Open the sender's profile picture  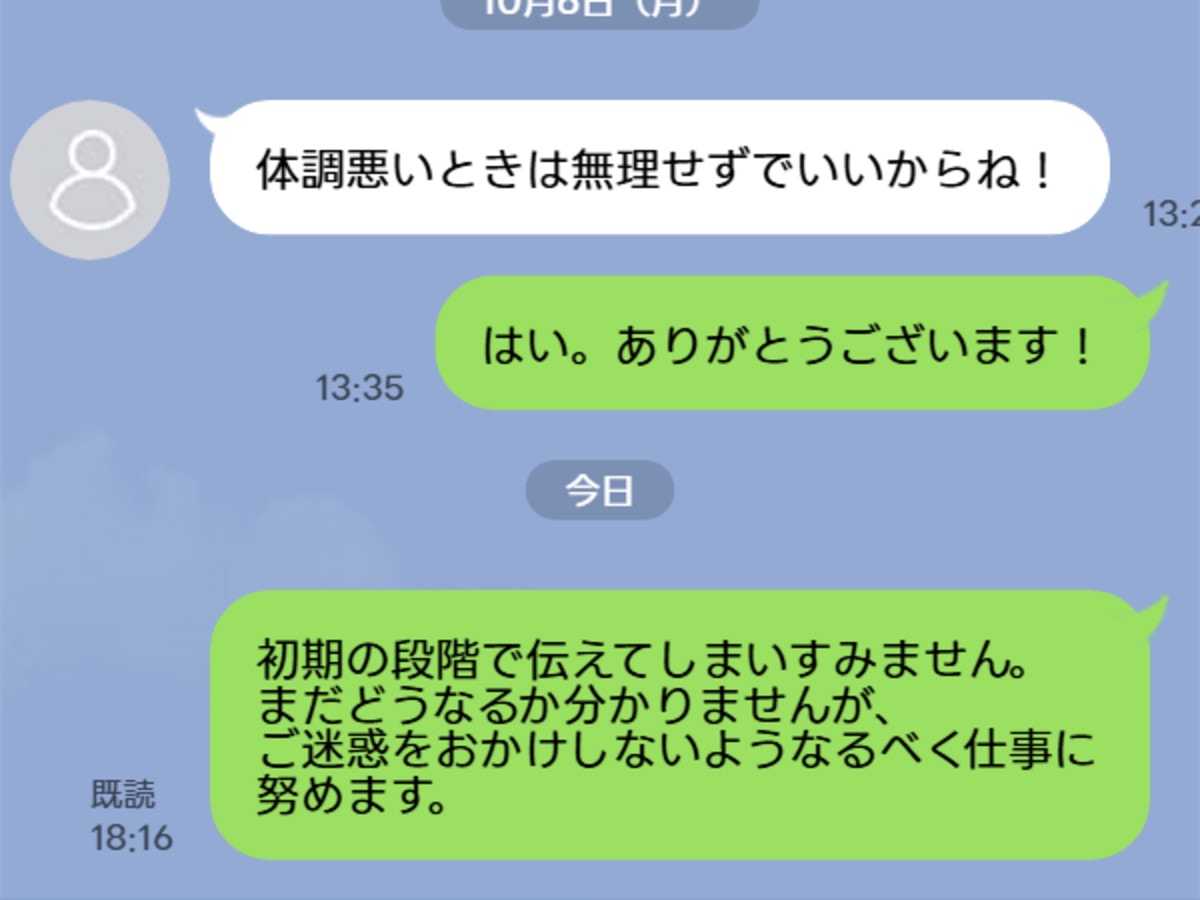click(x=90, y=180)
